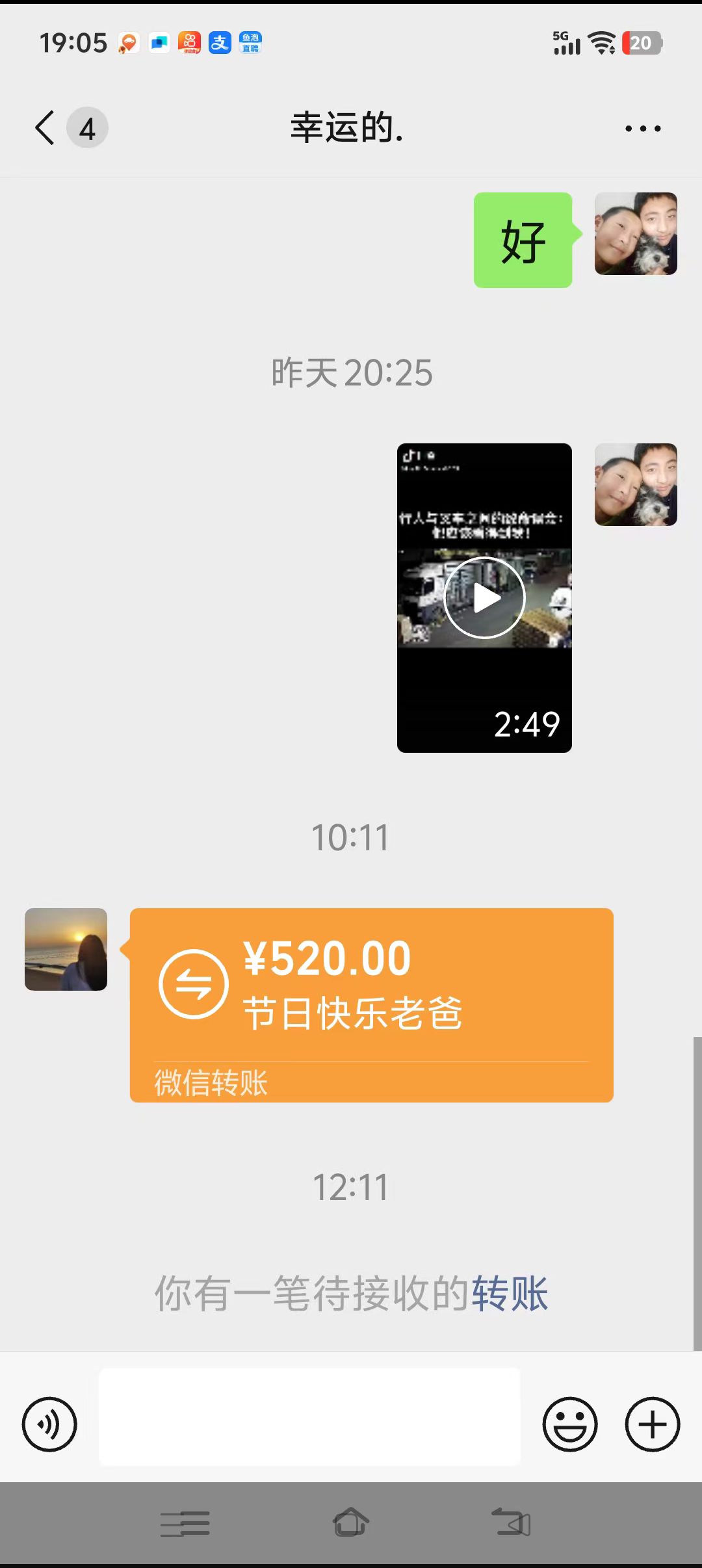702x1568 pixels.
Task: Play the 2:49 video message
Action: (x=484, y=598)
